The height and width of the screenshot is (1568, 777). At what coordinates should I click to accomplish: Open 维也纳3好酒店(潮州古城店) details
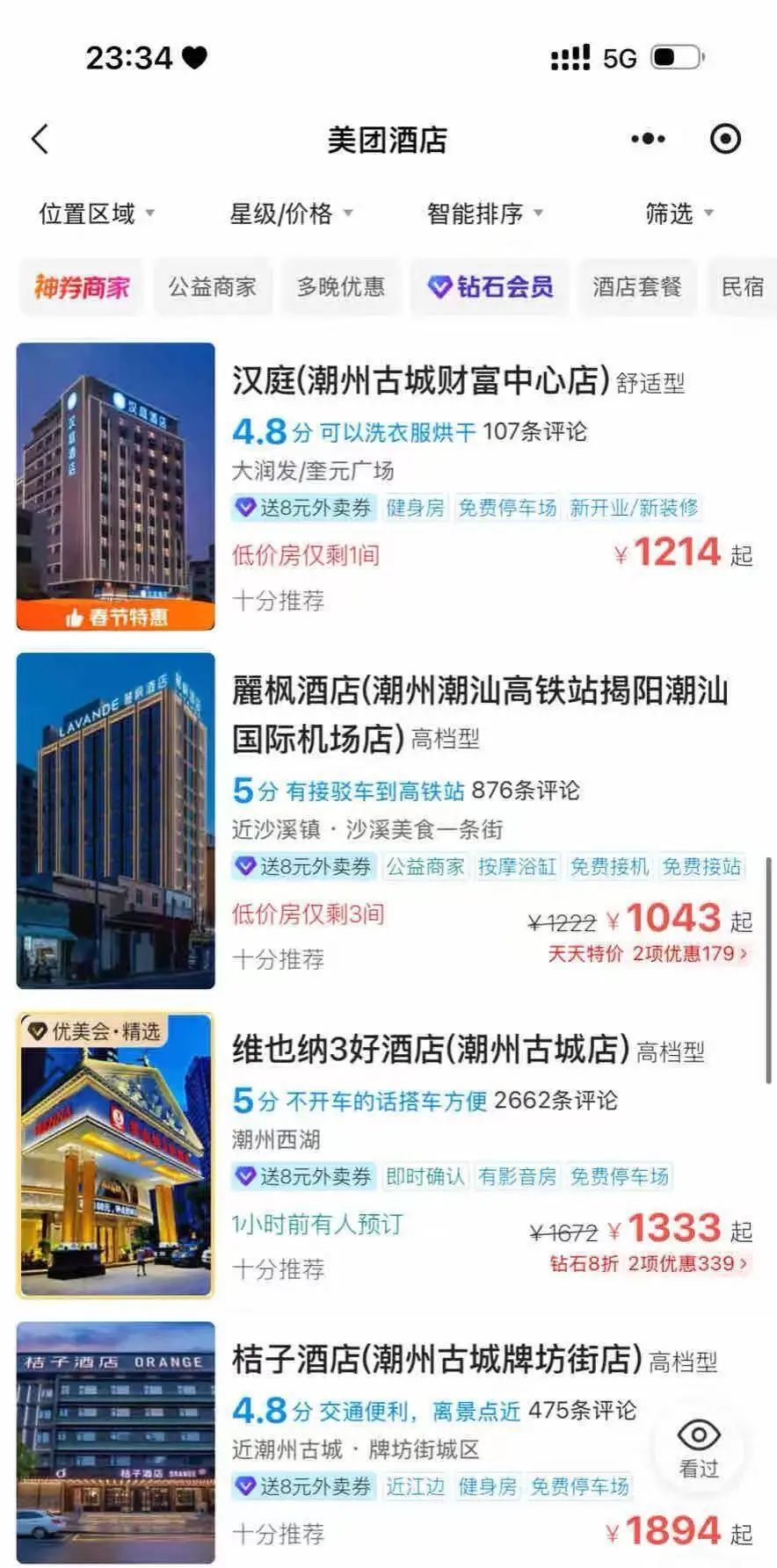(431, 1049)
